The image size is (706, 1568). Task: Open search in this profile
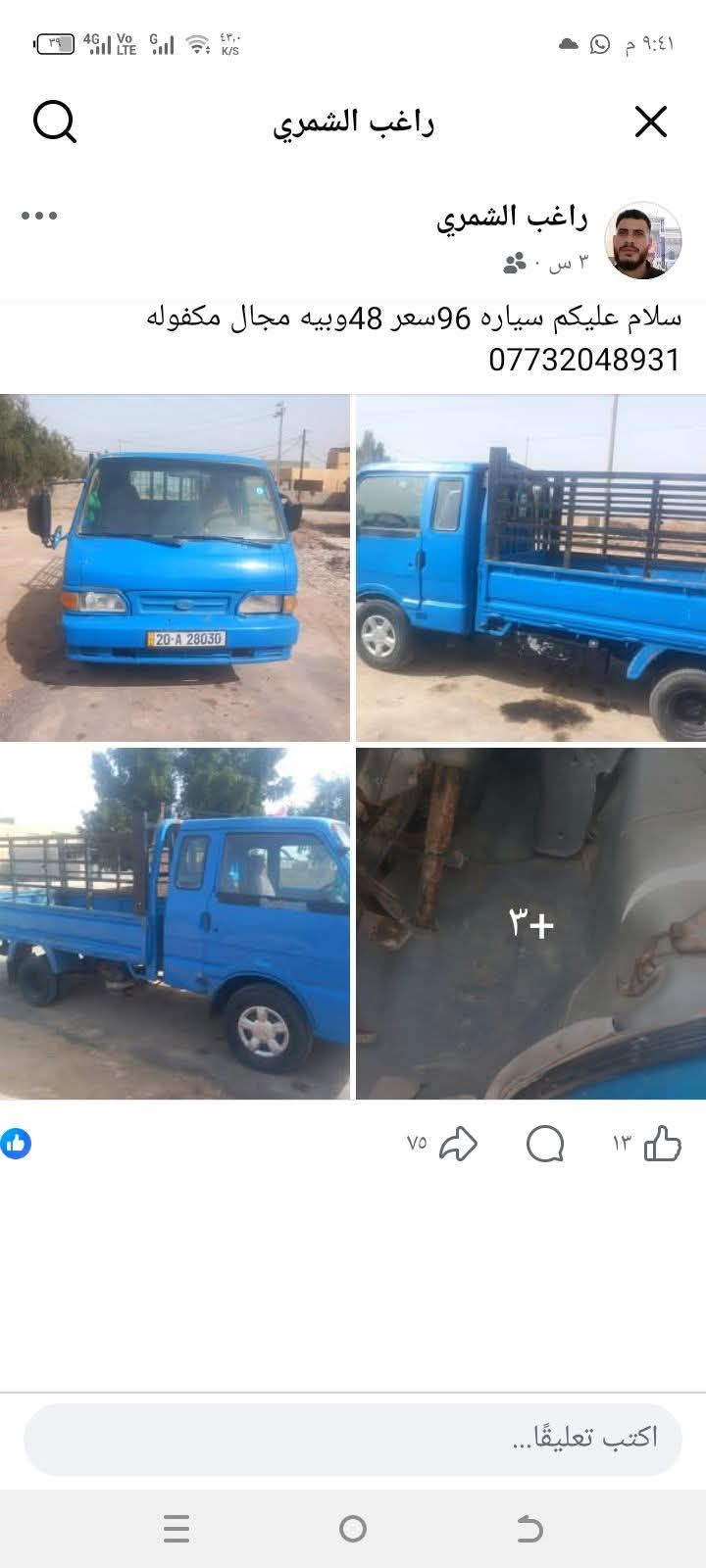55,122
